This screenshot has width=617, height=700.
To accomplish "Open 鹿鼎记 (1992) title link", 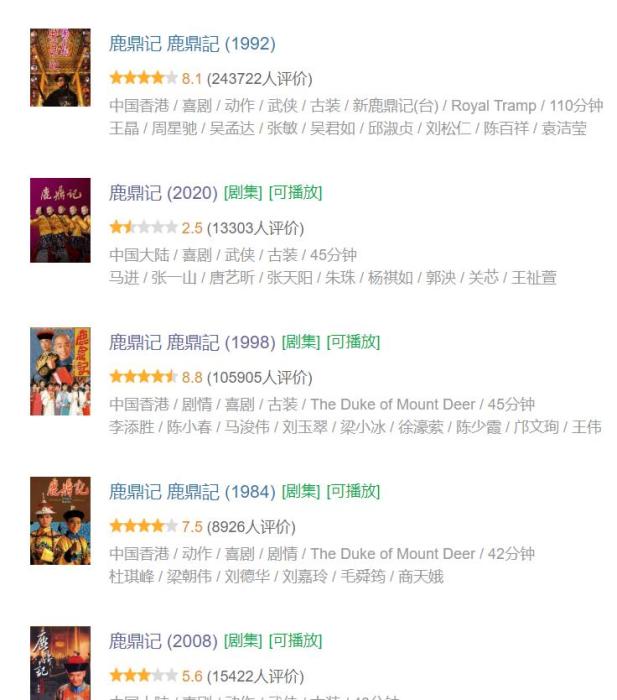I will click(192, 44).
